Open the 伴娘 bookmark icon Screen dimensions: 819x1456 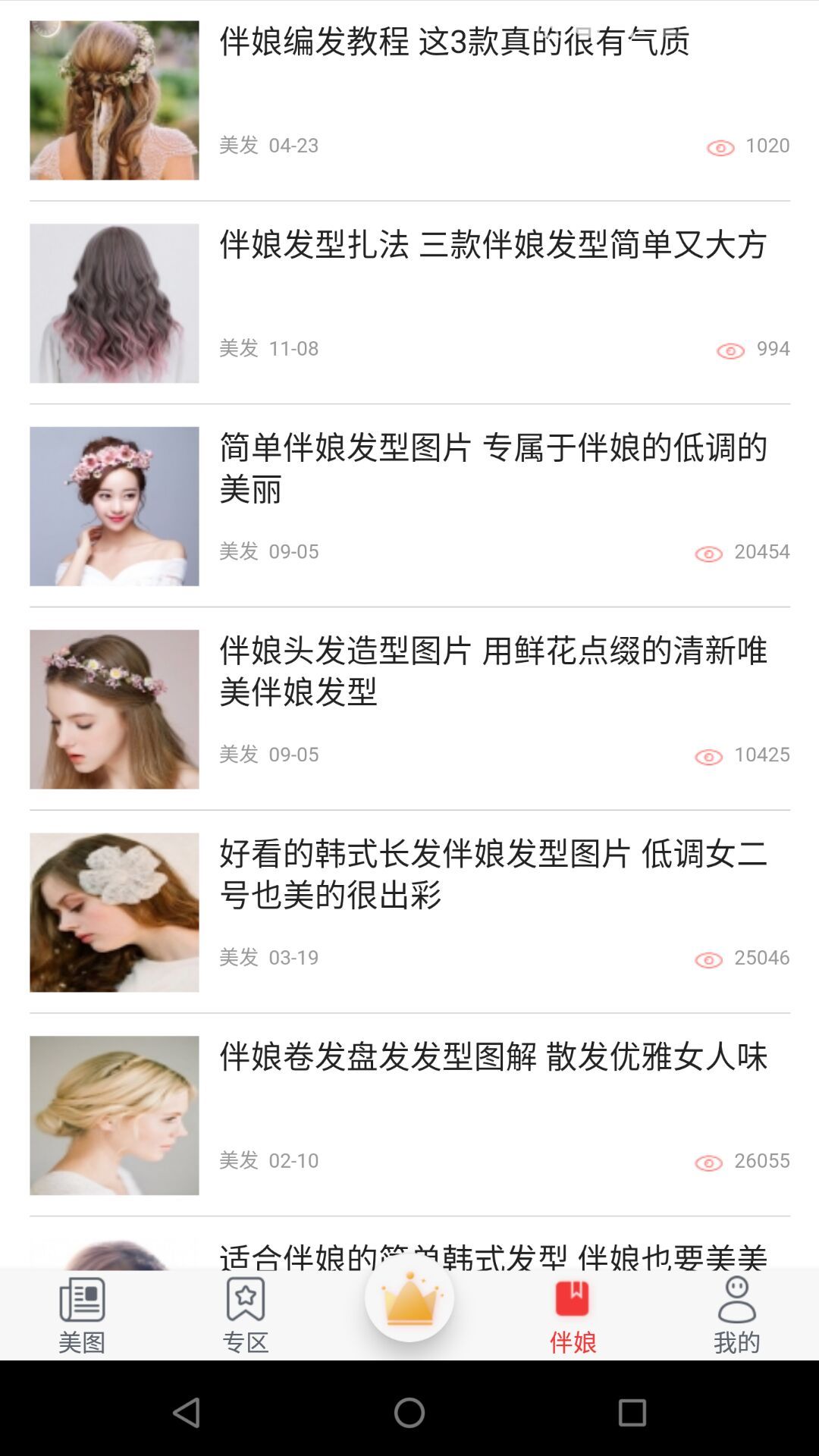(x=573, y=1297)
